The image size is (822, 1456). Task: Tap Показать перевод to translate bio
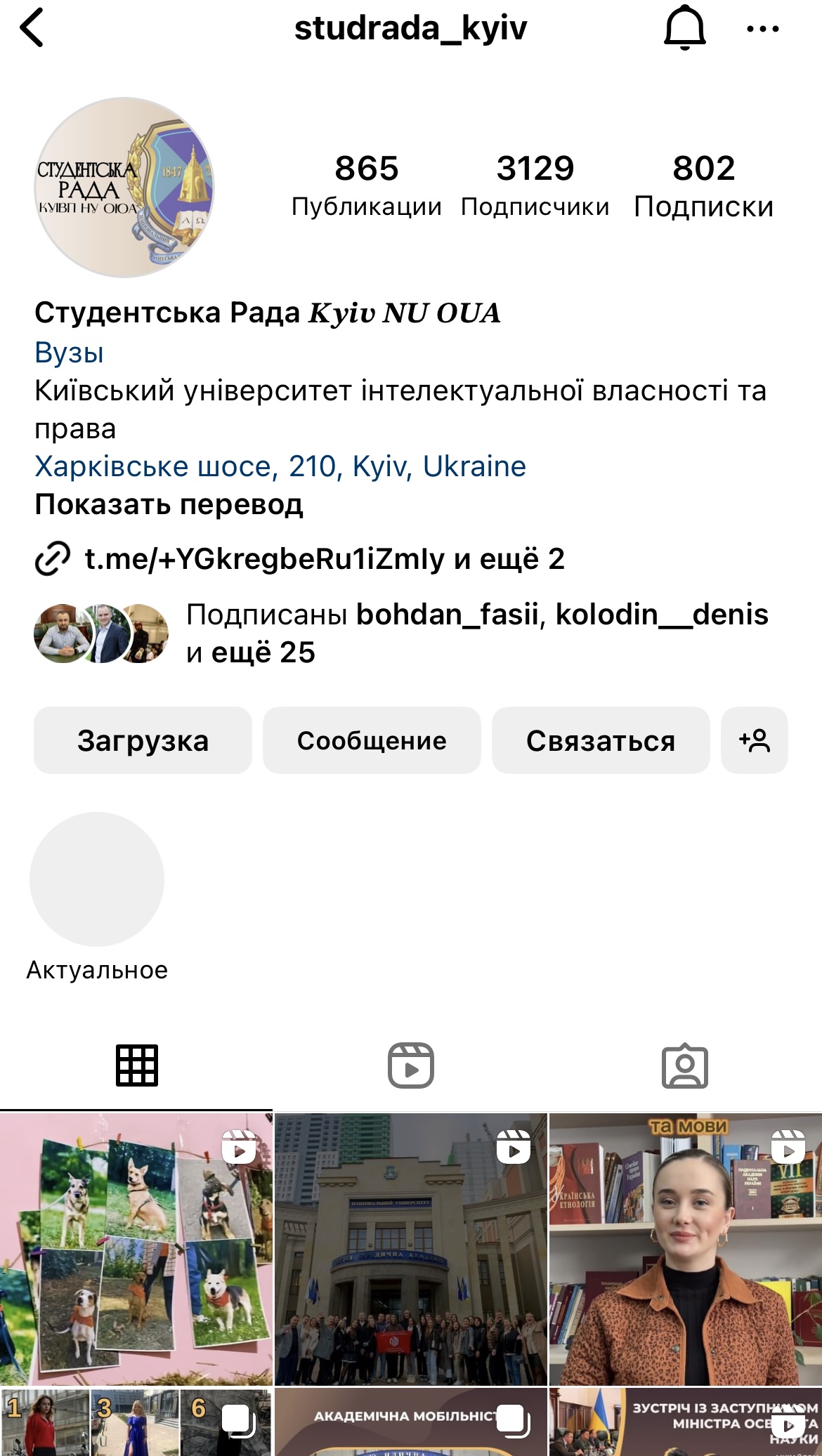click(x=169, y=504)
